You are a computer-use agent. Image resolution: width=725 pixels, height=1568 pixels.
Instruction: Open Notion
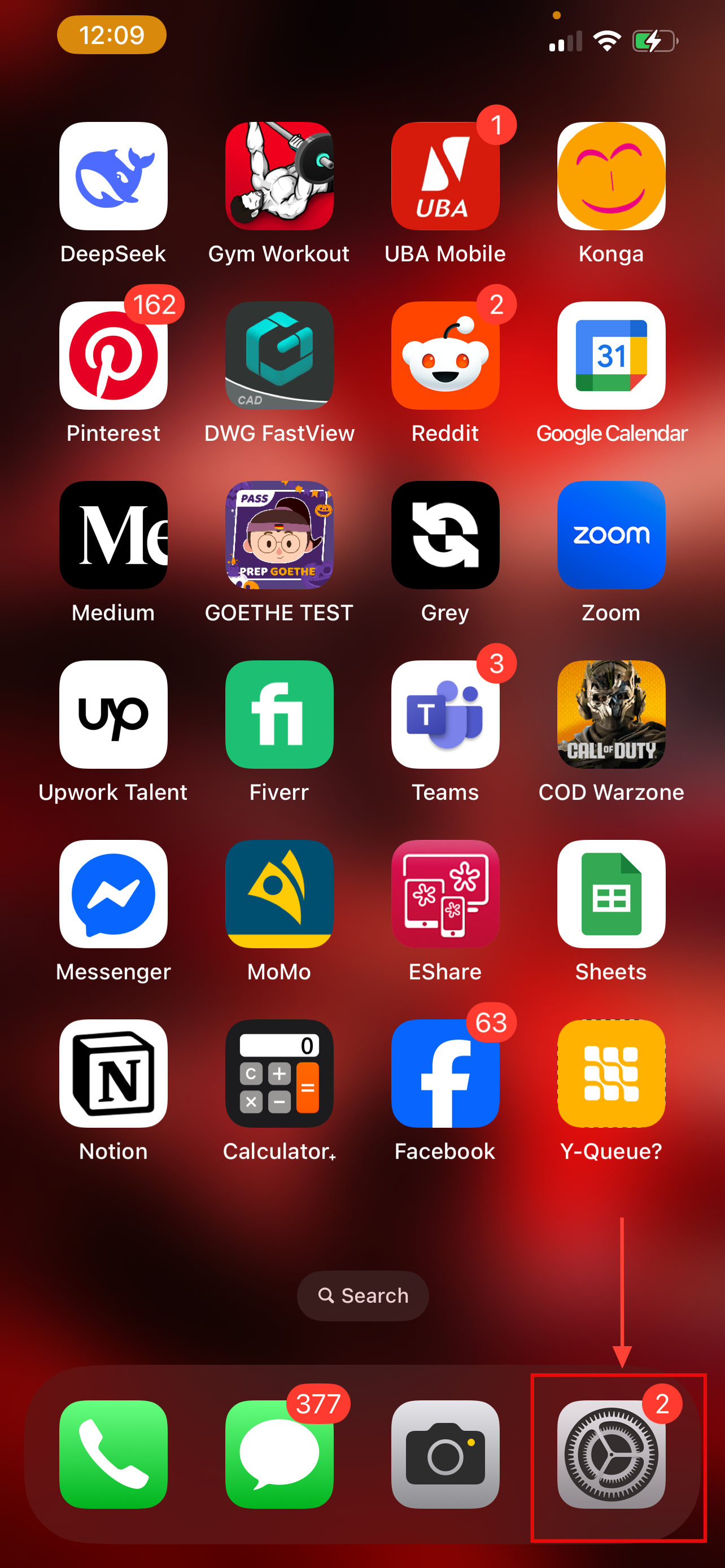(x=113, y=1073)
